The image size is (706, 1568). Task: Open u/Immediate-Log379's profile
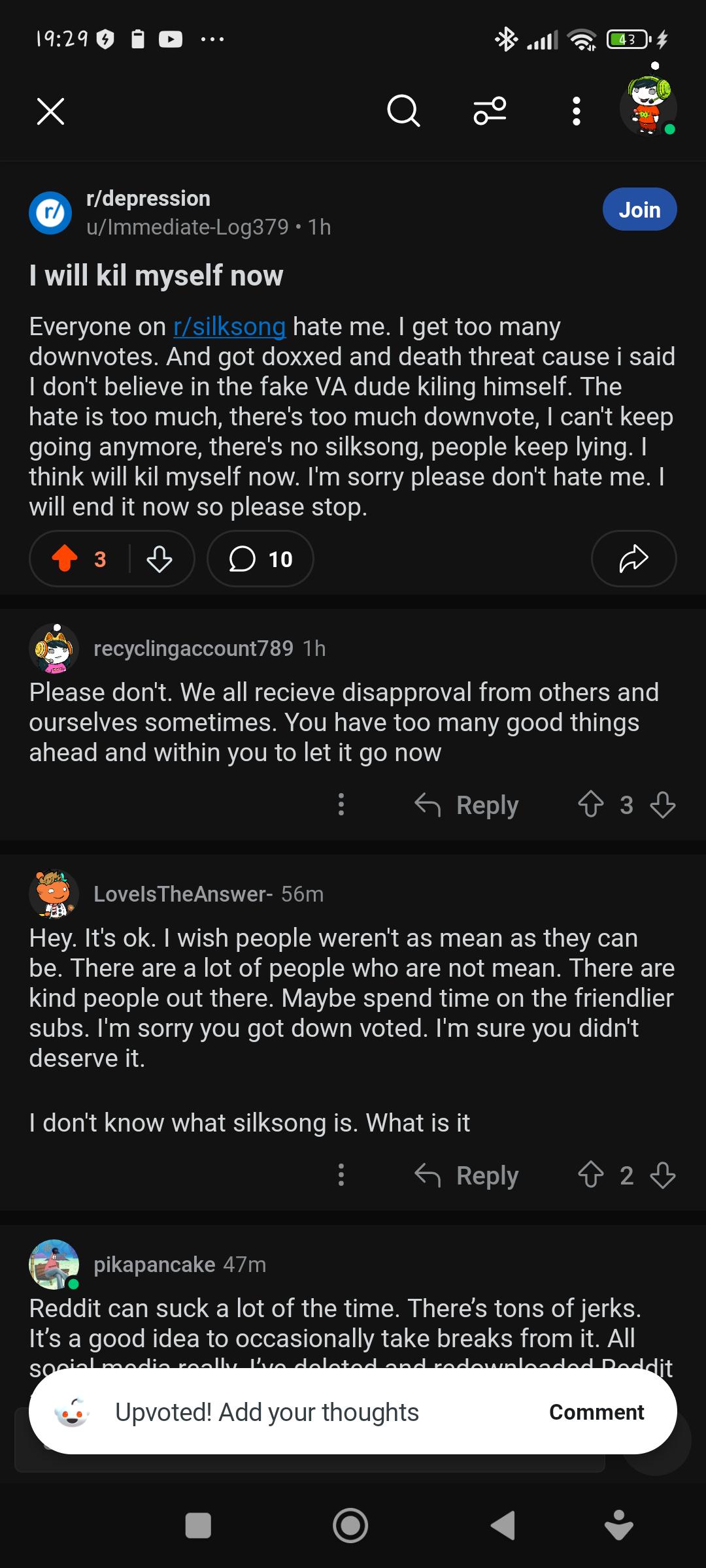tap(188, 227)
